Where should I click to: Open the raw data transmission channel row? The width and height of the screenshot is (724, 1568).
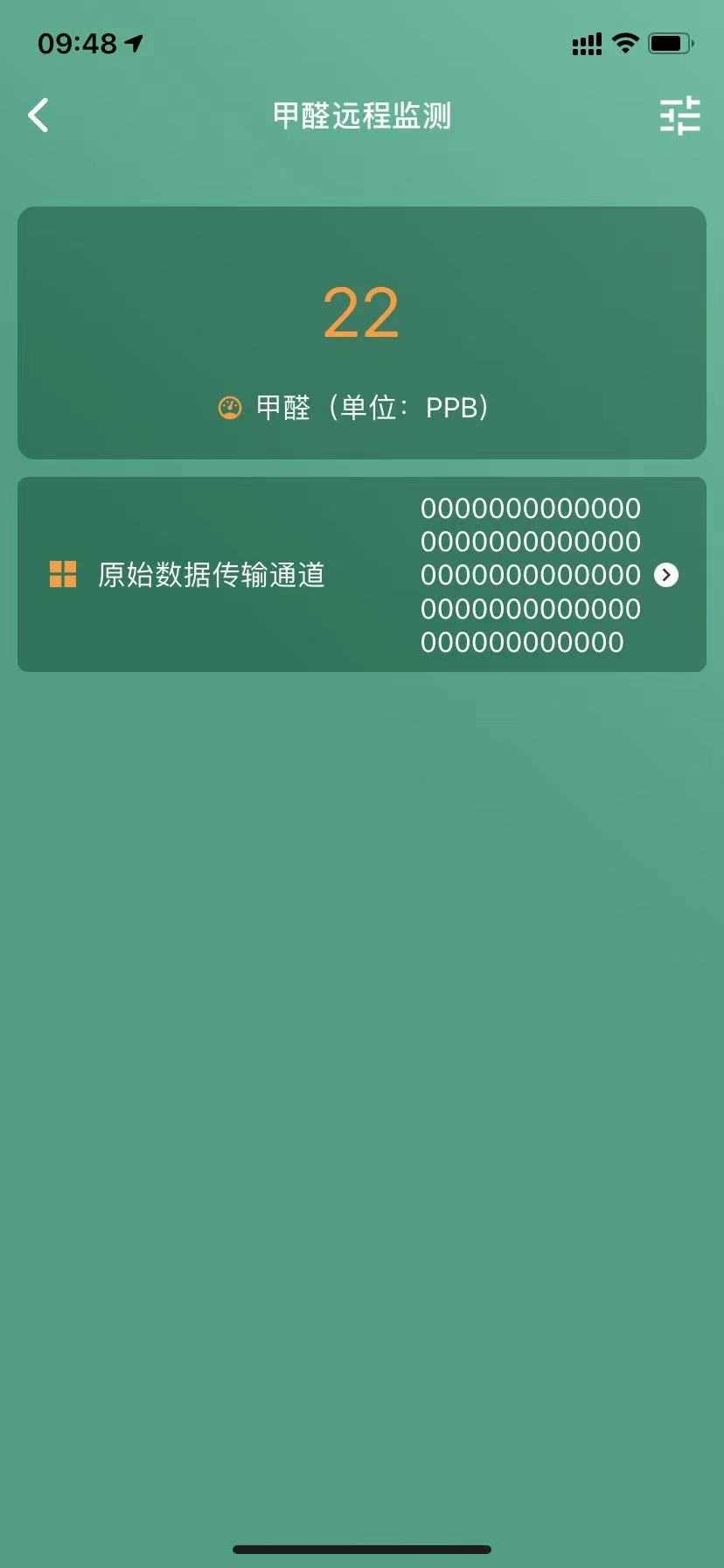362,575
